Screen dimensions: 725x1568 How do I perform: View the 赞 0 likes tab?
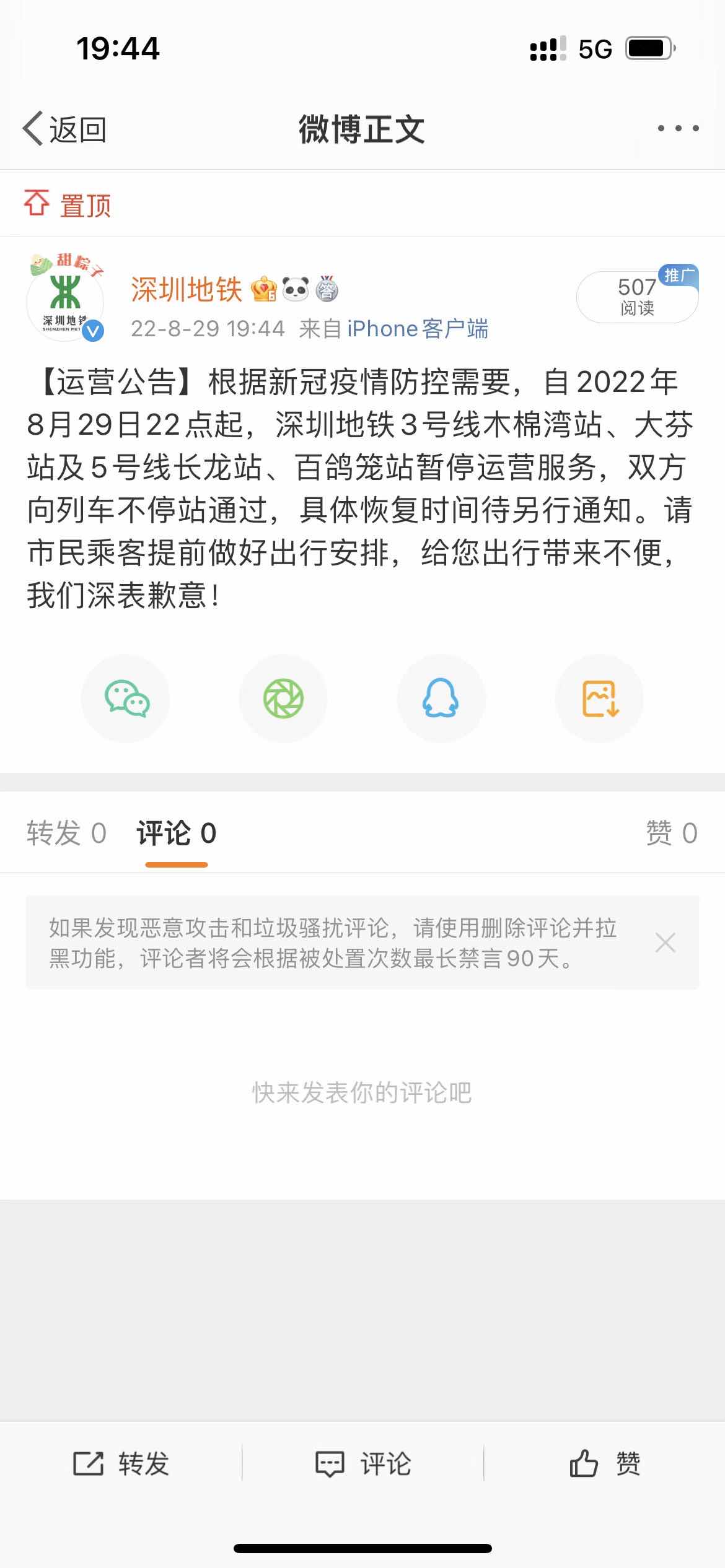coord(672,833)
